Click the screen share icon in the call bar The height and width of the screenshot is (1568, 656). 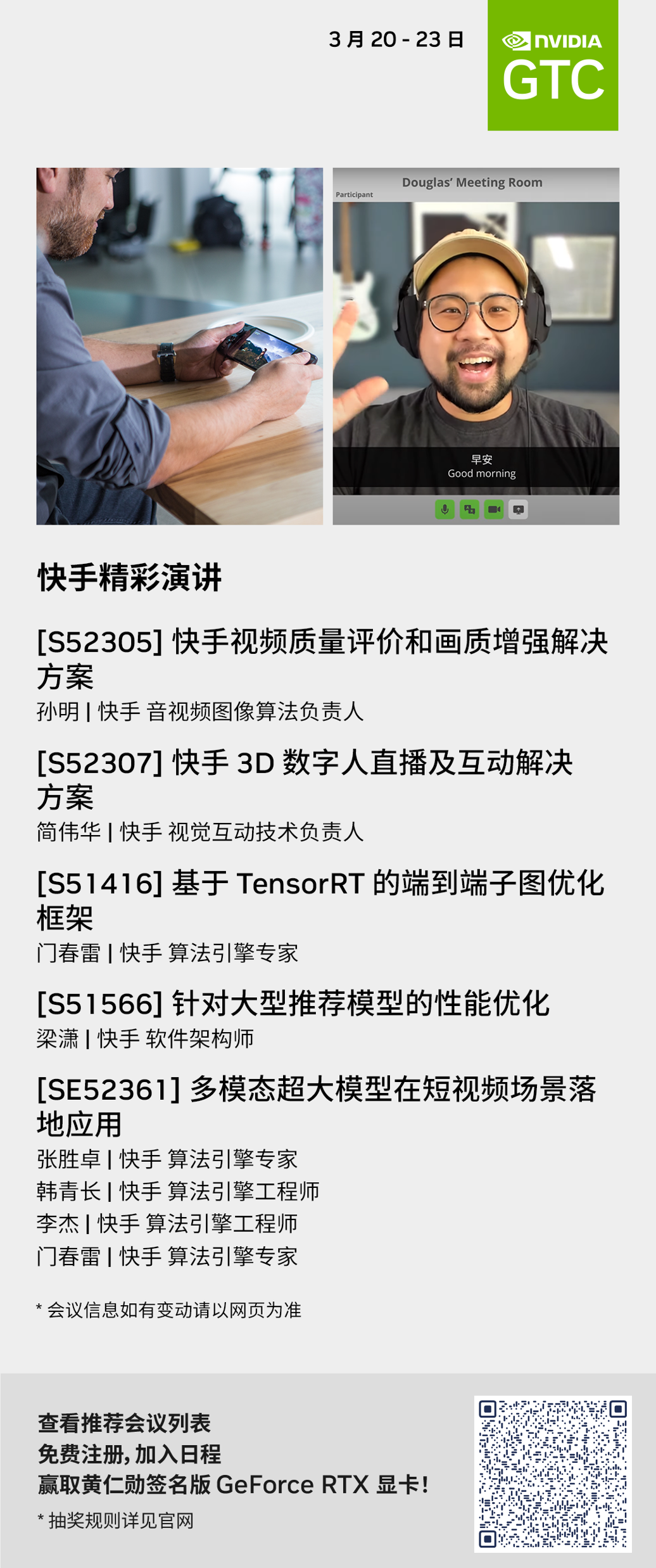[517, 509]
